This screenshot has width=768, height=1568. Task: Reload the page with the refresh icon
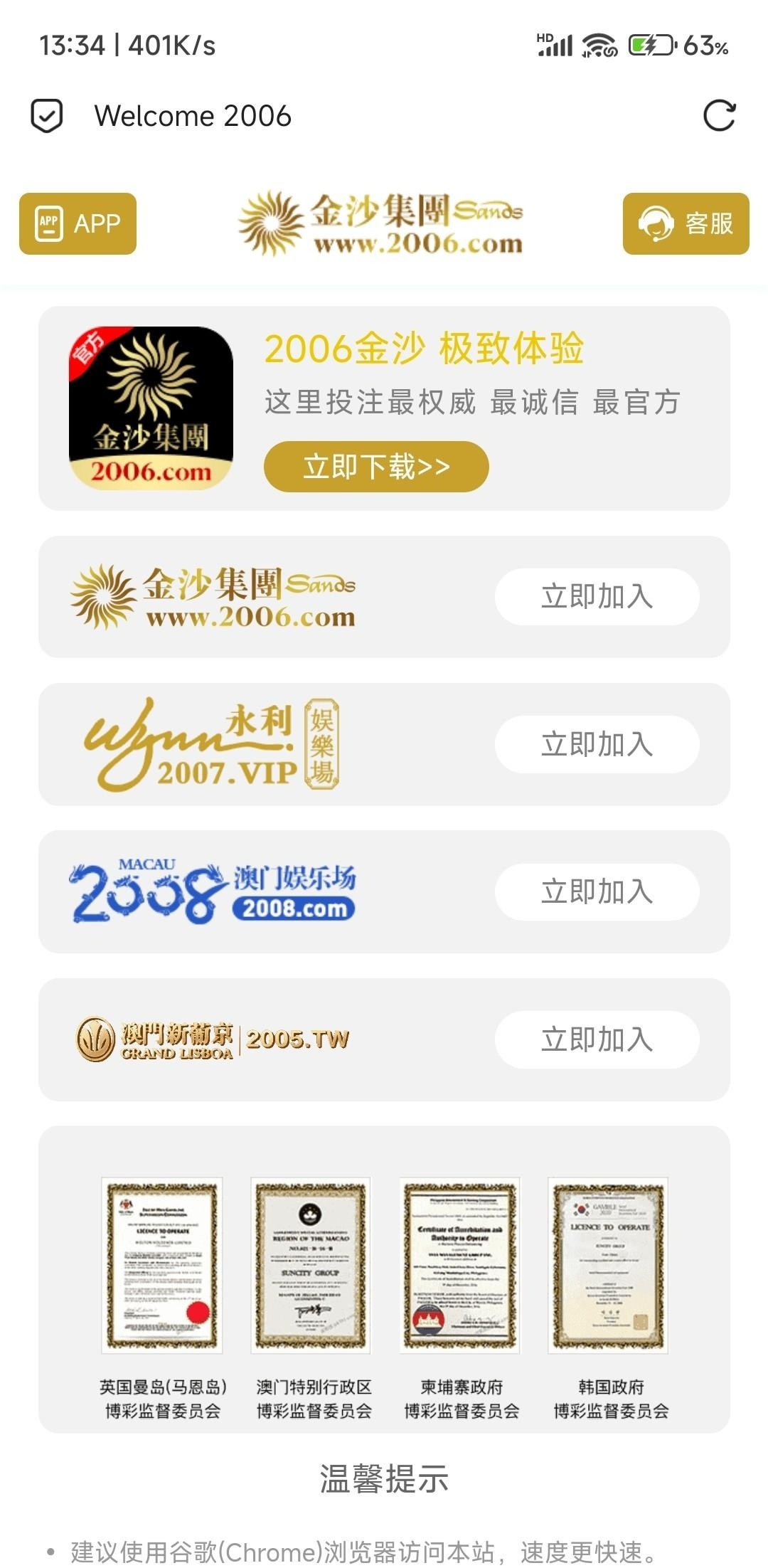(x=719, y=116)
